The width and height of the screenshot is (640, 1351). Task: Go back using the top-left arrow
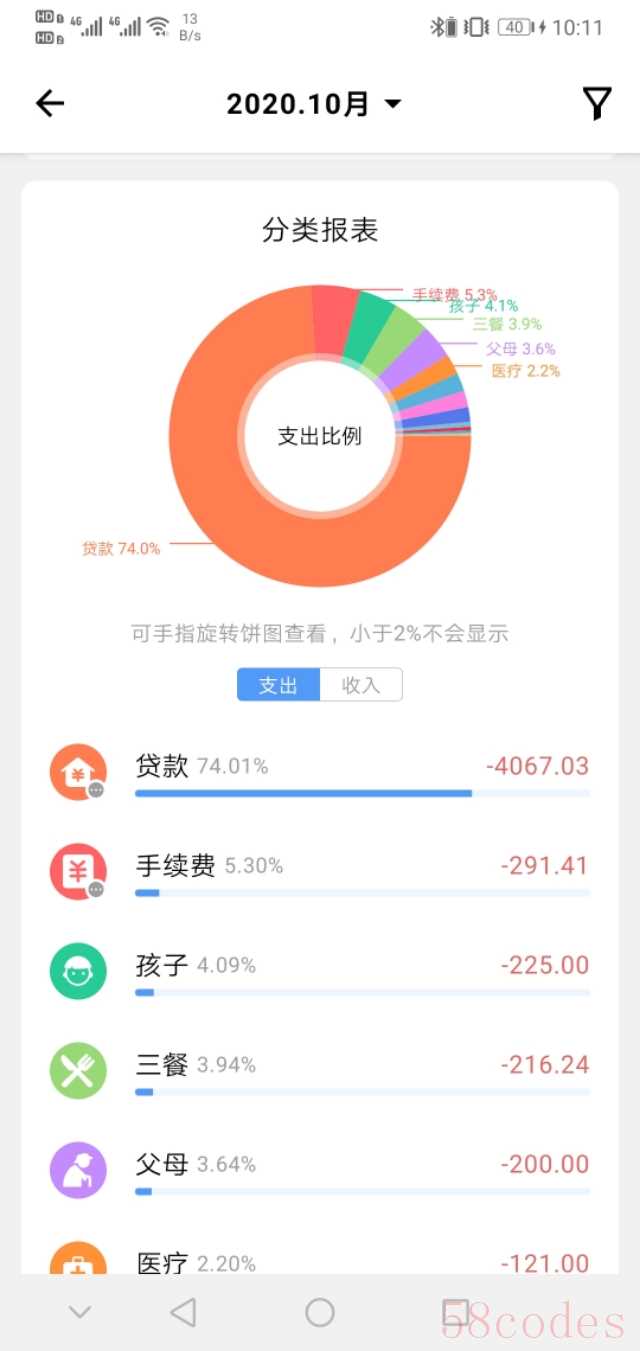(x=50, y=103)
